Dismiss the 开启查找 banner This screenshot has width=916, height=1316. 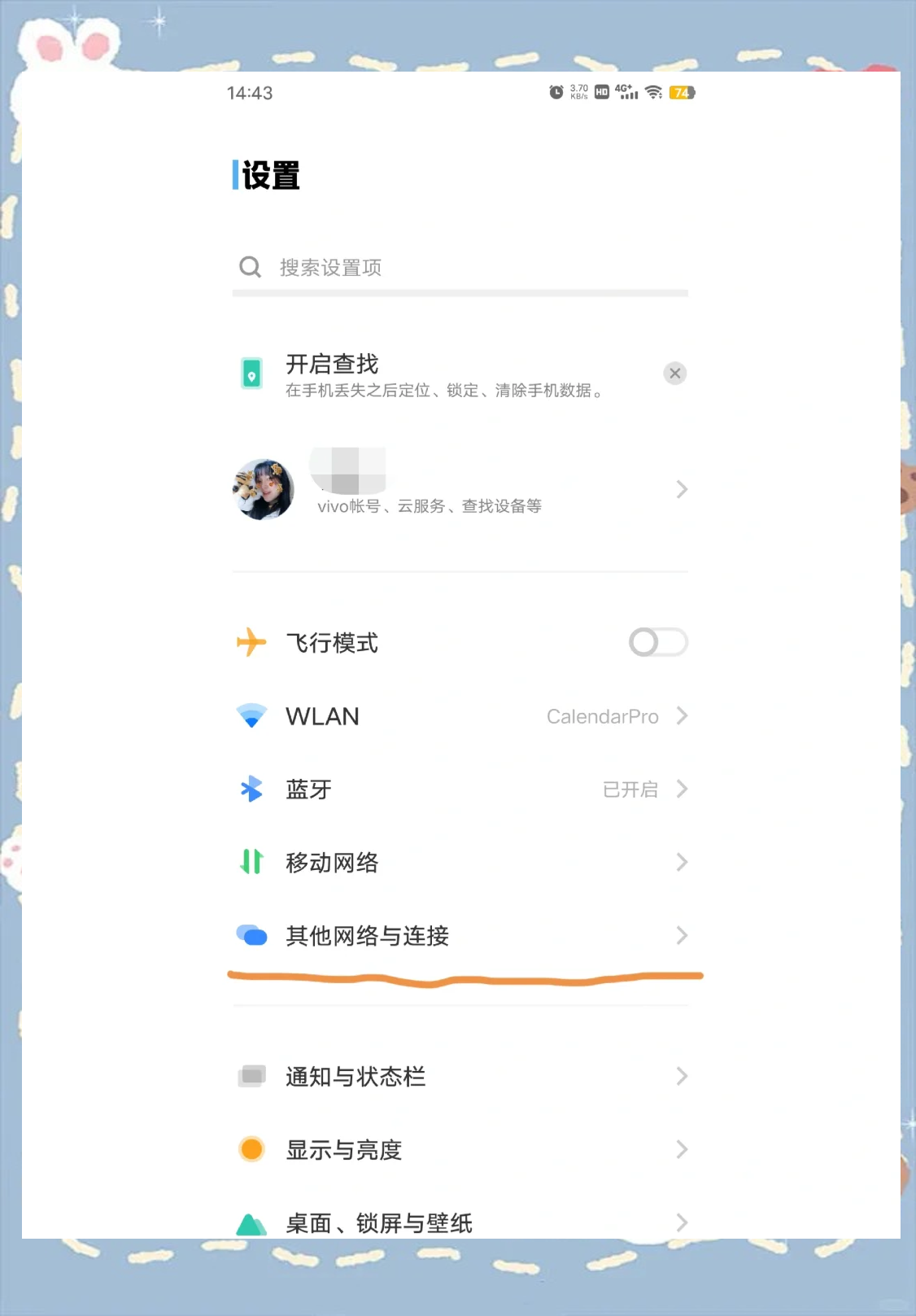pyautogui.click(x=674, y=374)
